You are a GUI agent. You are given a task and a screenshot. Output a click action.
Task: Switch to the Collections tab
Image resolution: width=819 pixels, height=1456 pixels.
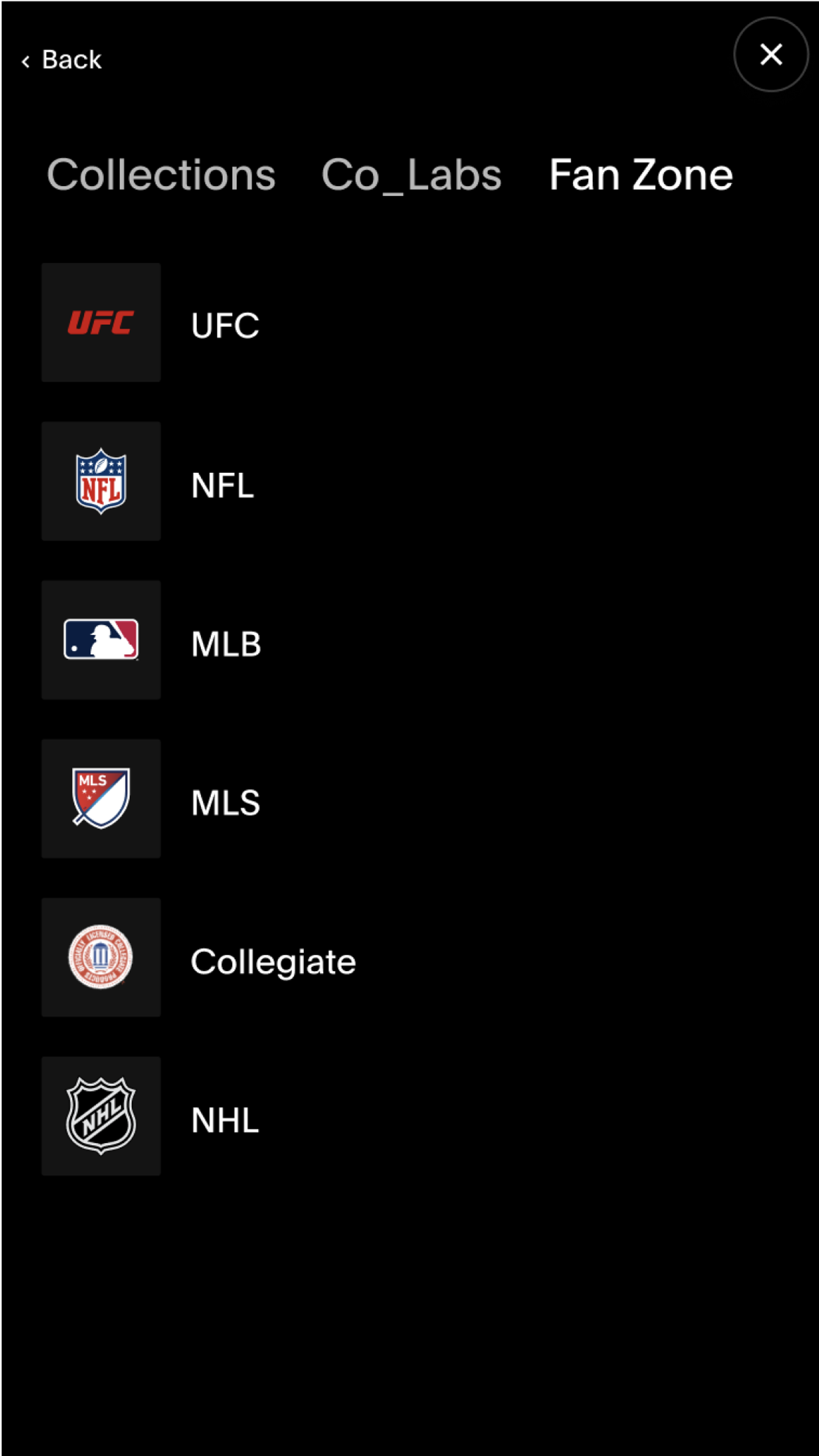point(161,174)
